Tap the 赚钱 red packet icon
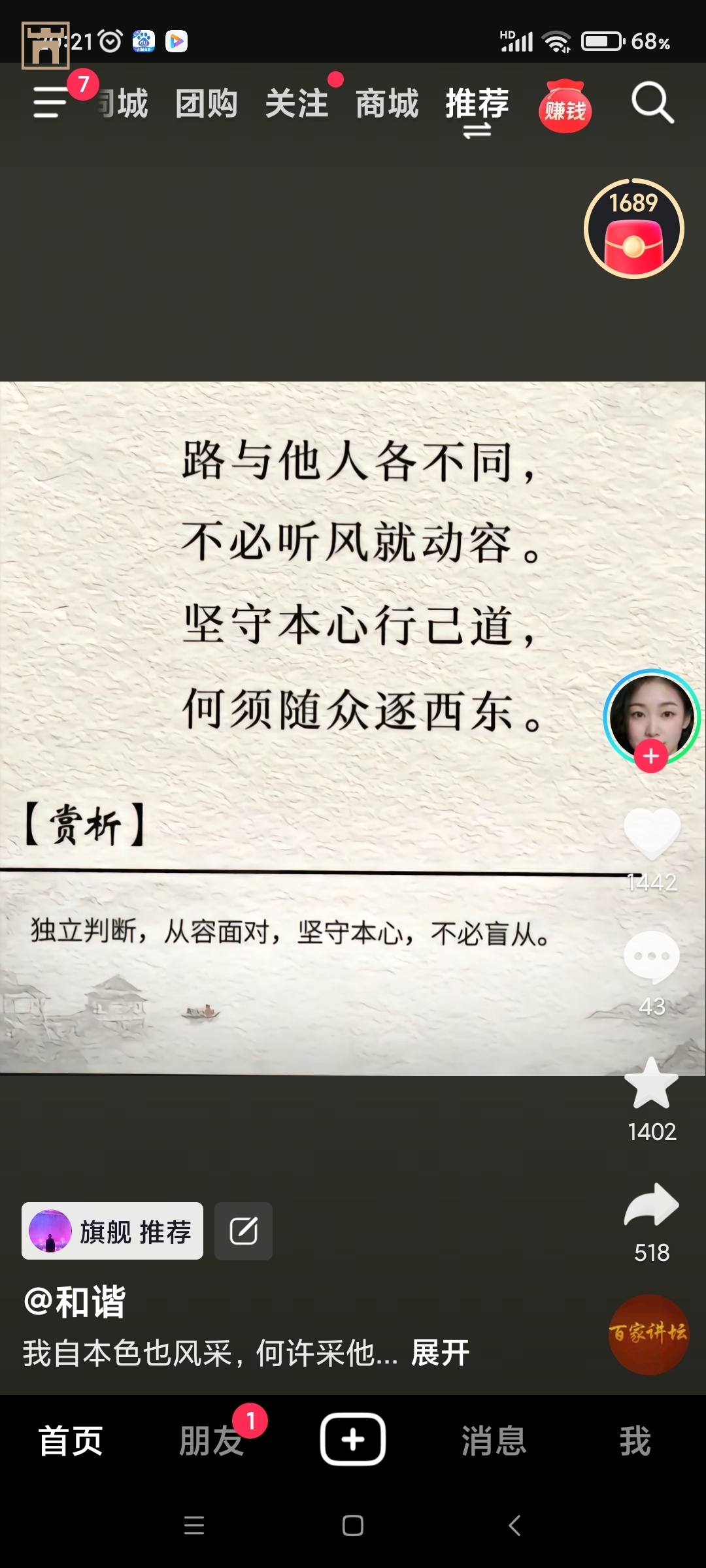Screen dimensions: 706x1568 click(x=565, y=108)
